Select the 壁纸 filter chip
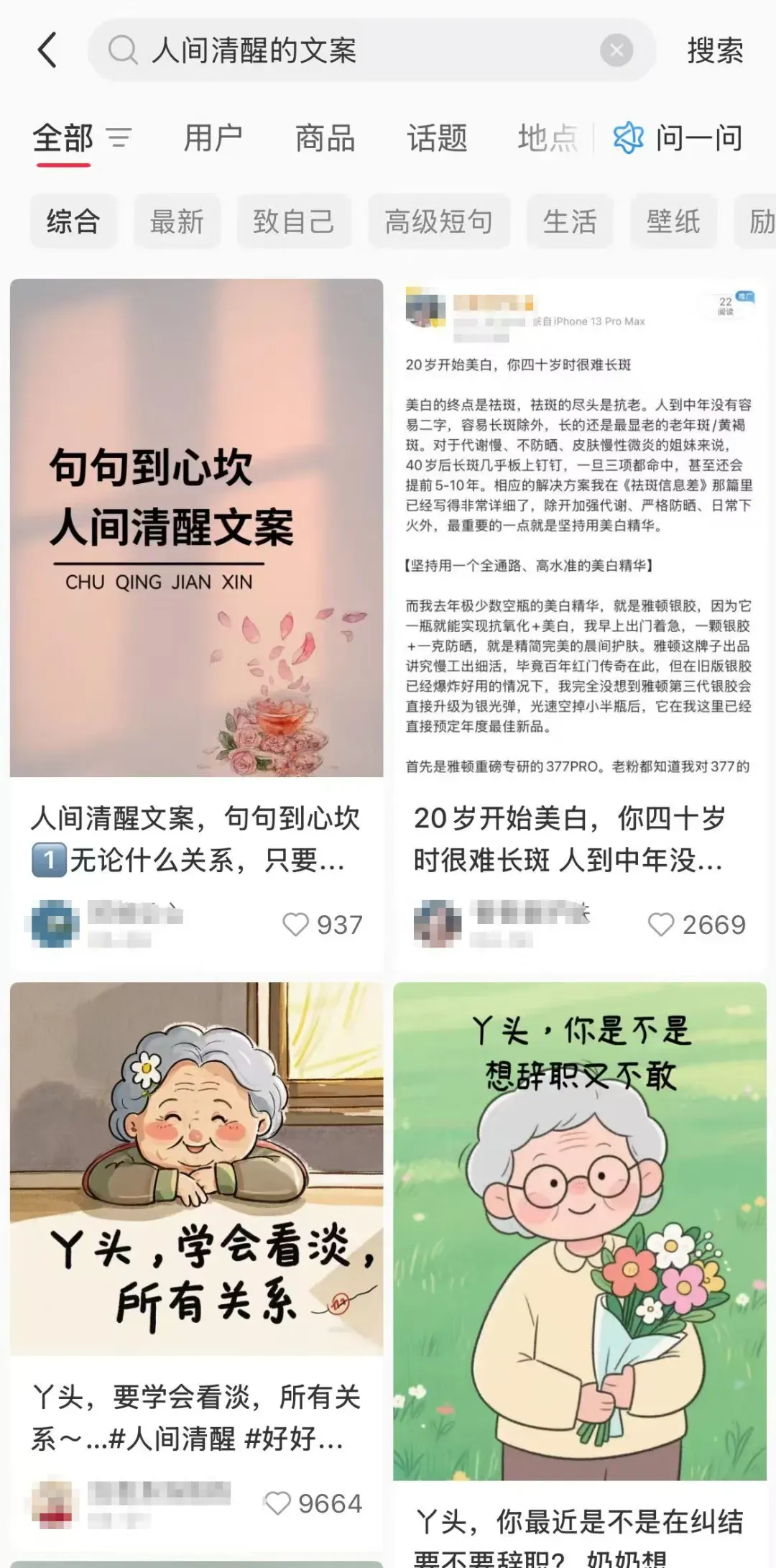This screenshot has width=776, height=1568. [x=673, y=221]
